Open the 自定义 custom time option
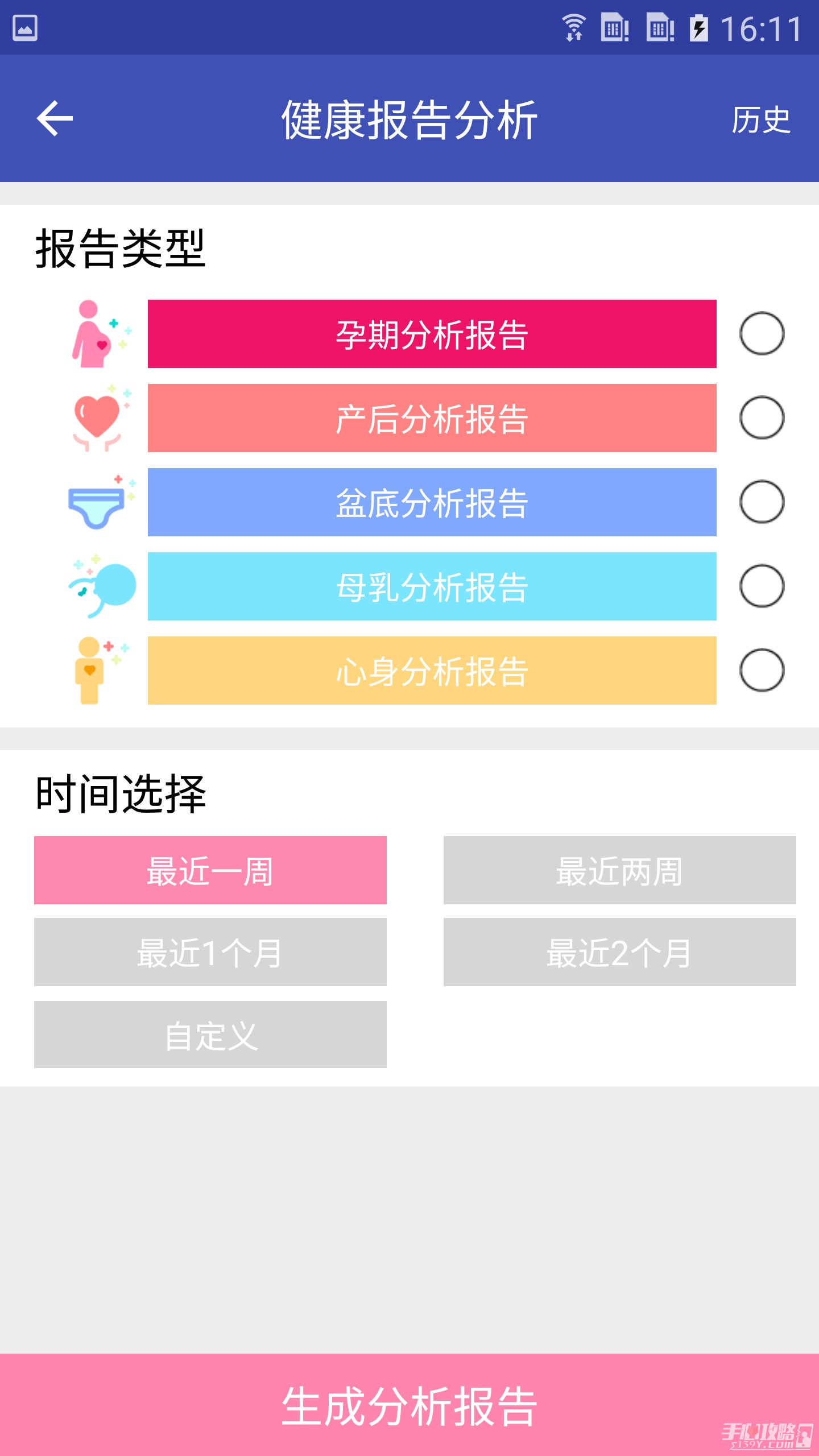The image size is (819, 1456). [x=210, y=1035]
